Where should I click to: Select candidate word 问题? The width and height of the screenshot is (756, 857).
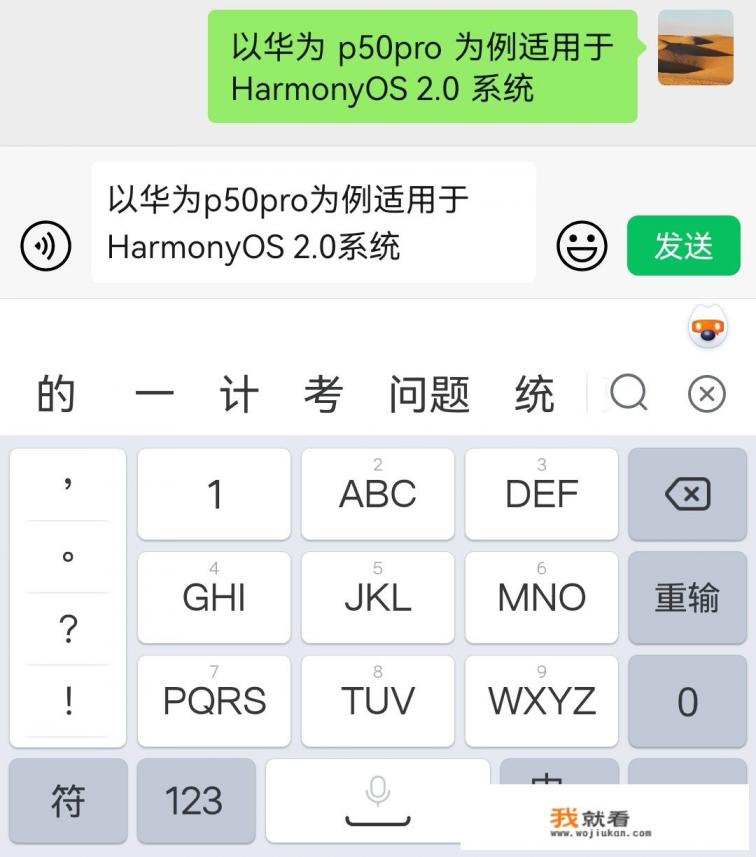[429, 395]
